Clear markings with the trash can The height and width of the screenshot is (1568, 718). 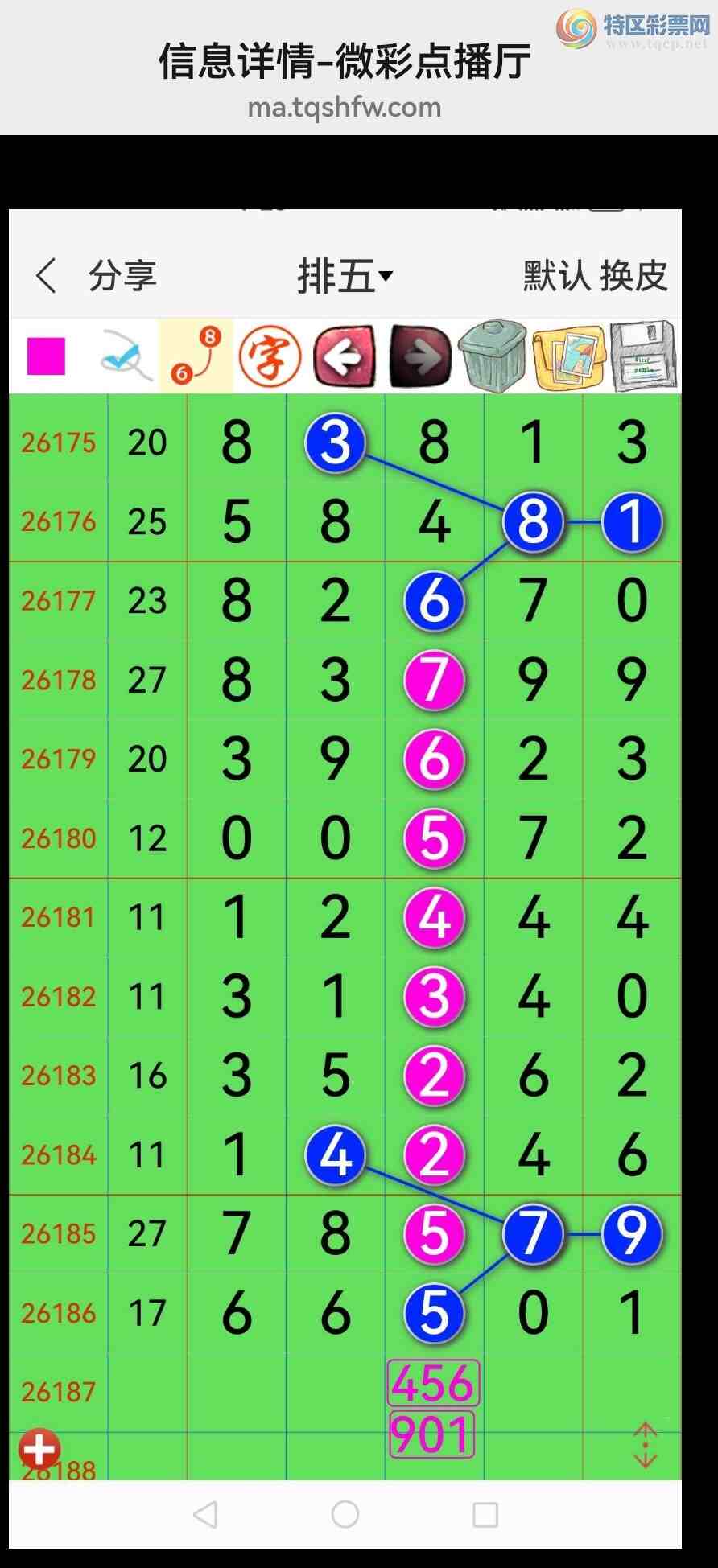click(x=492, y=356)
